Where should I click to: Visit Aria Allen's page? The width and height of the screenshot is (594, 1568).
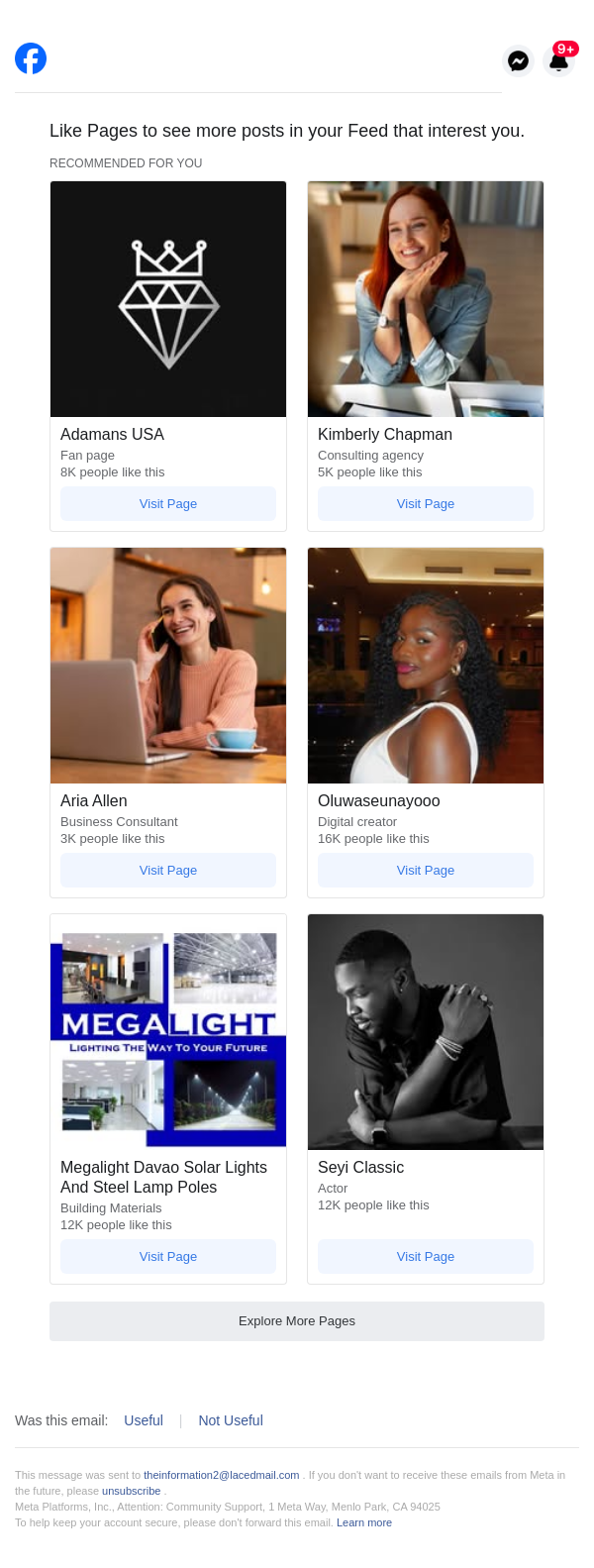tap(168, 870)
